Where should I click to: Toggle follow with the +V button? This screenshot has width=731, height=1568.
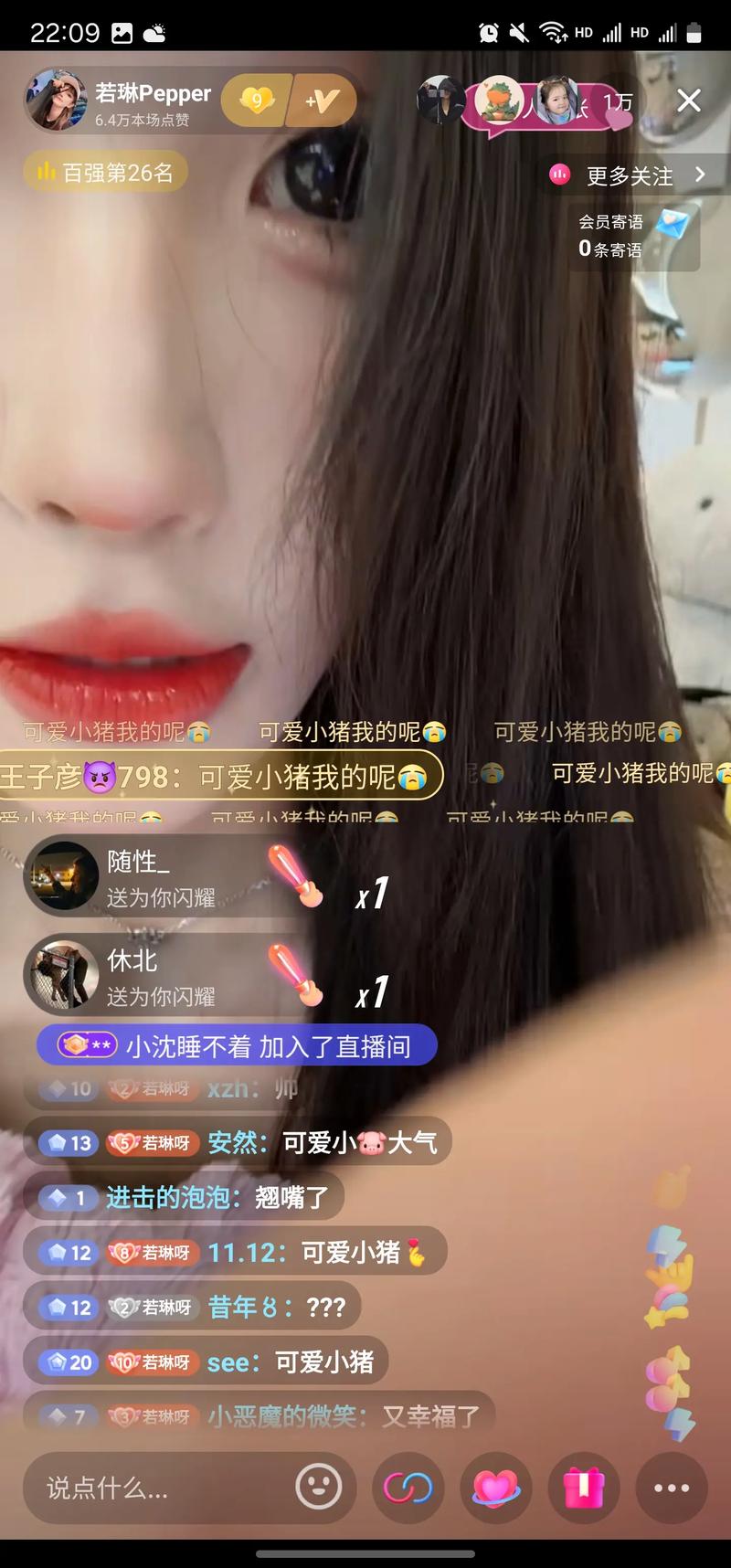point(322,101)
